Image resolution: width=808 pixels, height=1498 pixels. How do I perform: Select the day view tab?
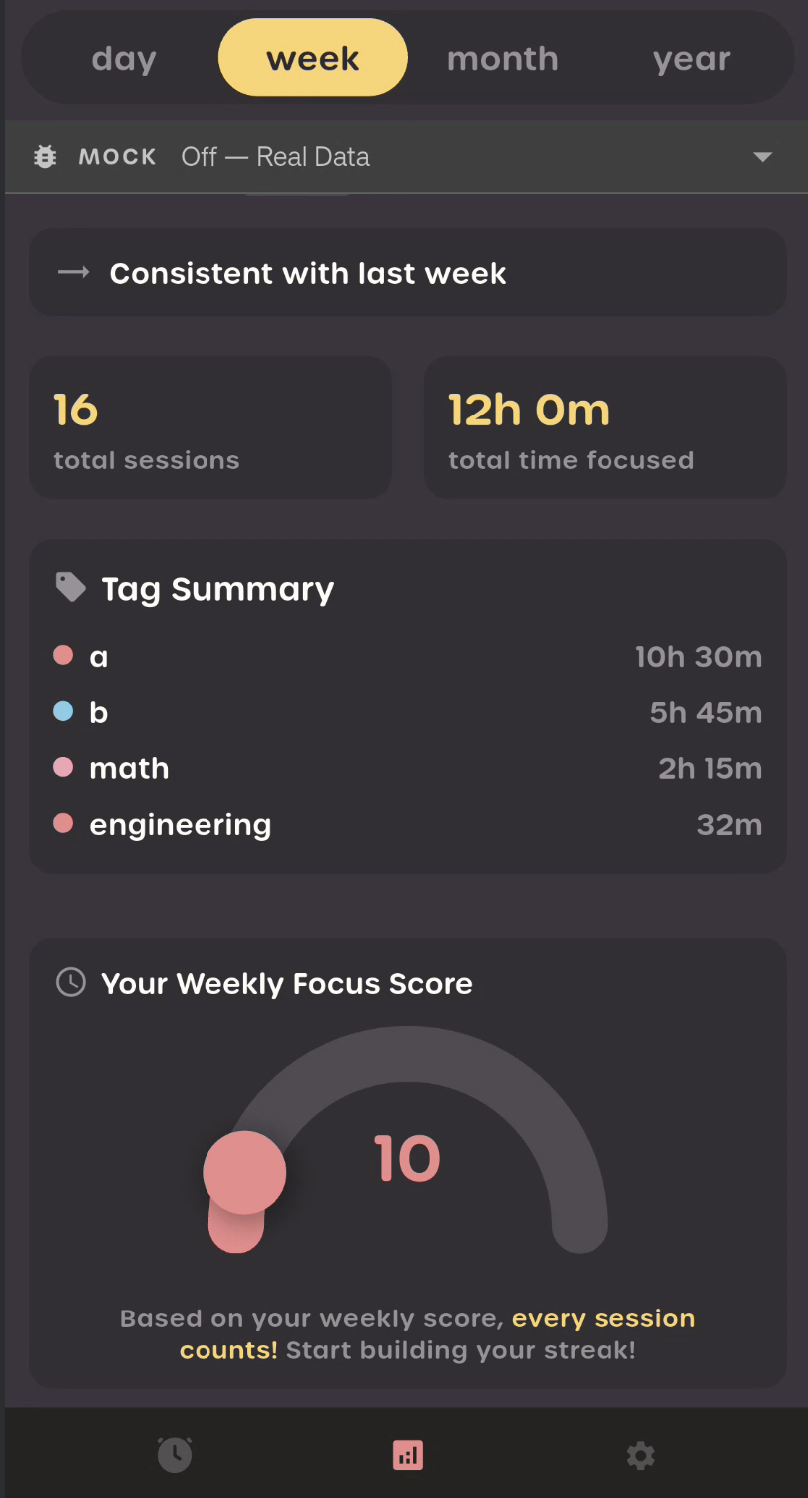(123, 58)
